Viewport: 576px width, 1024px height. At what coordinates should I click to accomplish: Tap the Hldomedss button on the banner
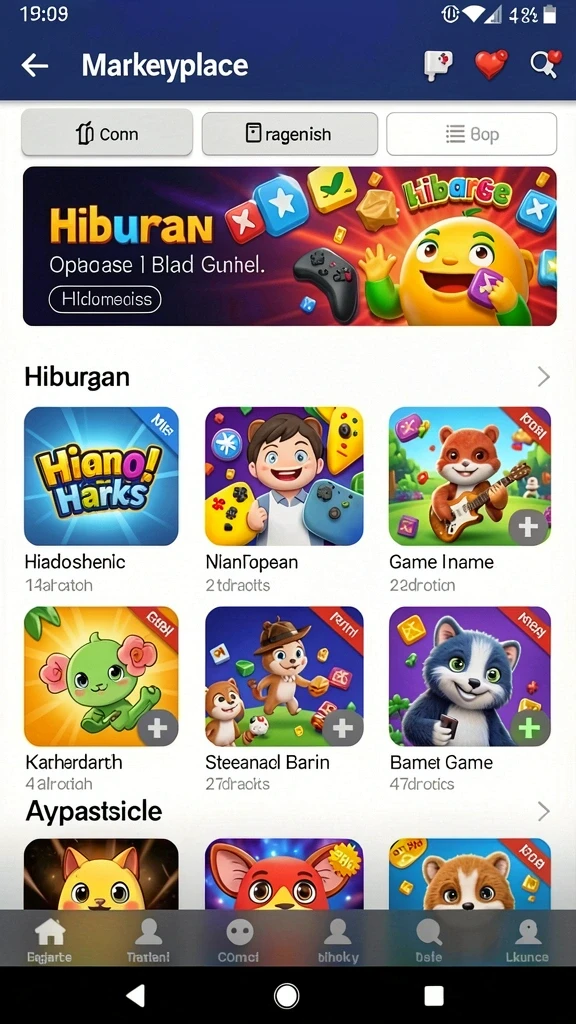click(x=105, y=299)
